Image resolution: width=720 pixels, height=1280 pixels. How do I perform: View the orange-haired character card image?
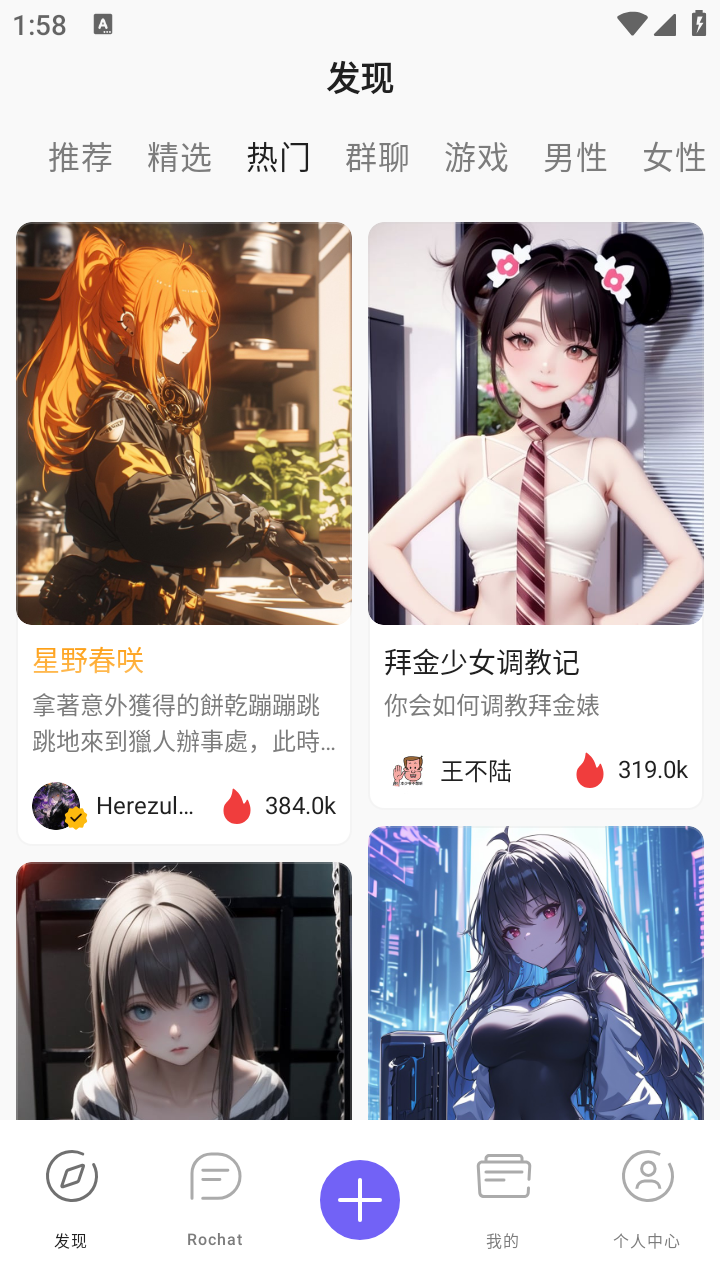[183, 422]
